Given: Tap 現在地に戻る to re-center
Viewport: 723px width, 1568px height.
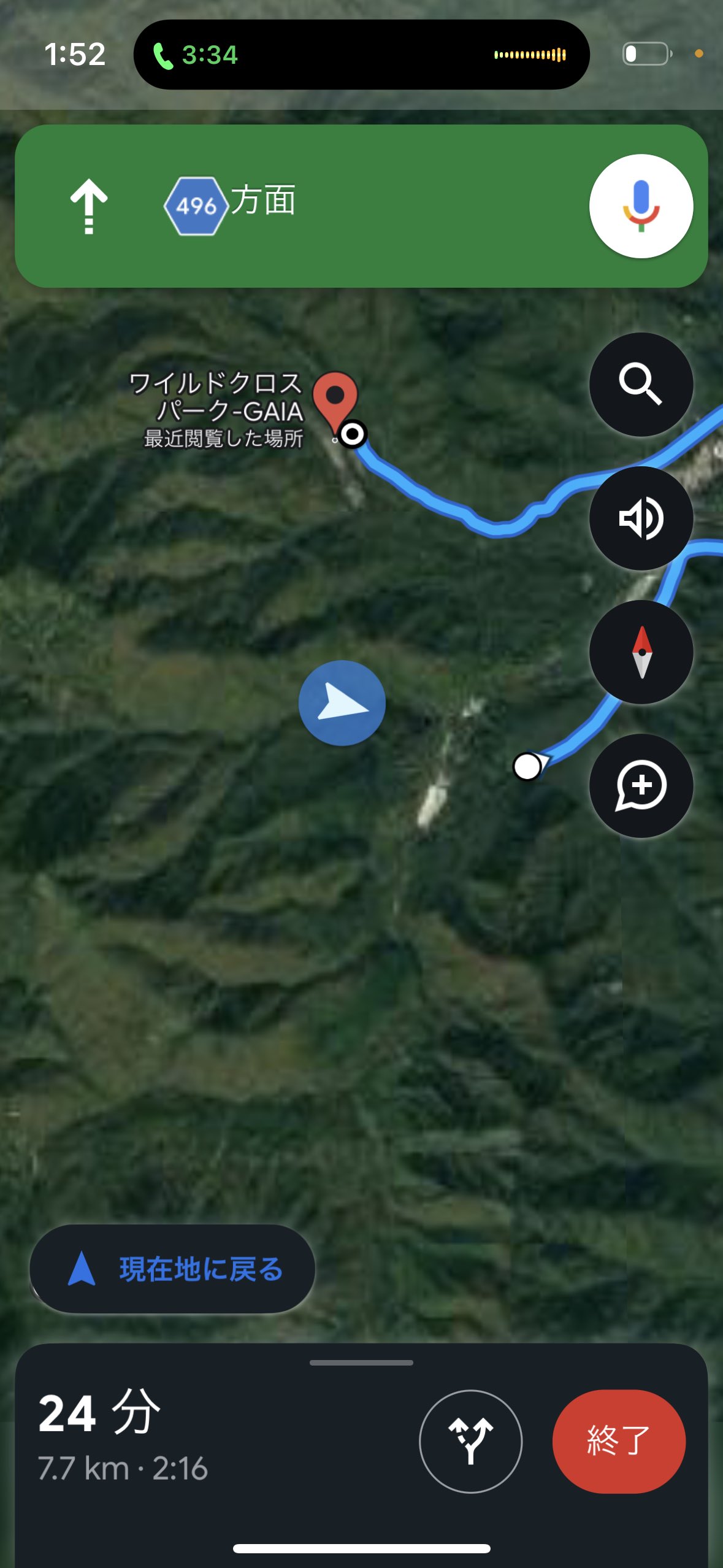Looking at the screenshot, I should (x=172, y=1269).
